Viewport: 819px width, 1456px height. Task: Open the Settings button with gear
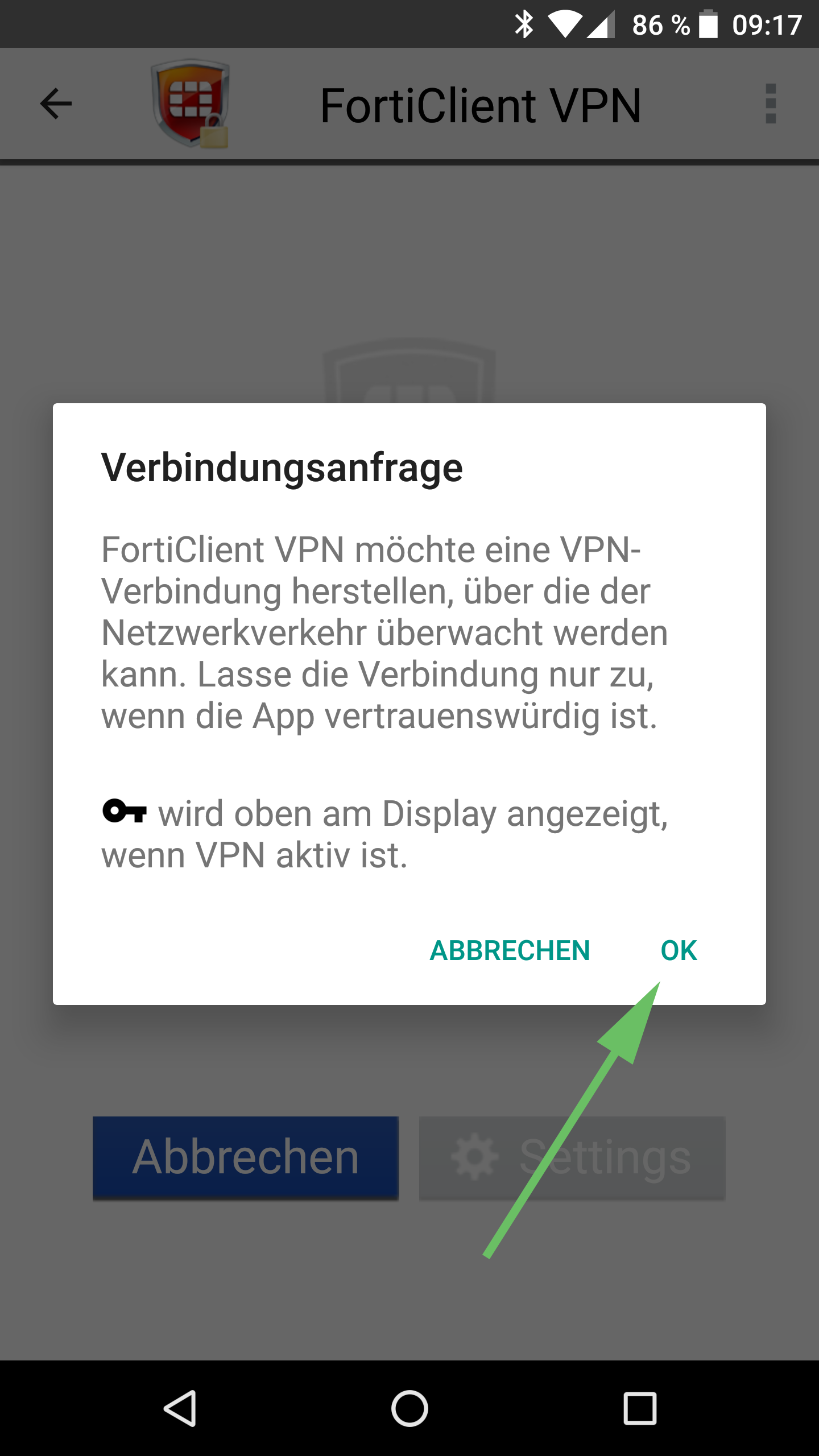pyautogui.click(x=572, y=1158)
